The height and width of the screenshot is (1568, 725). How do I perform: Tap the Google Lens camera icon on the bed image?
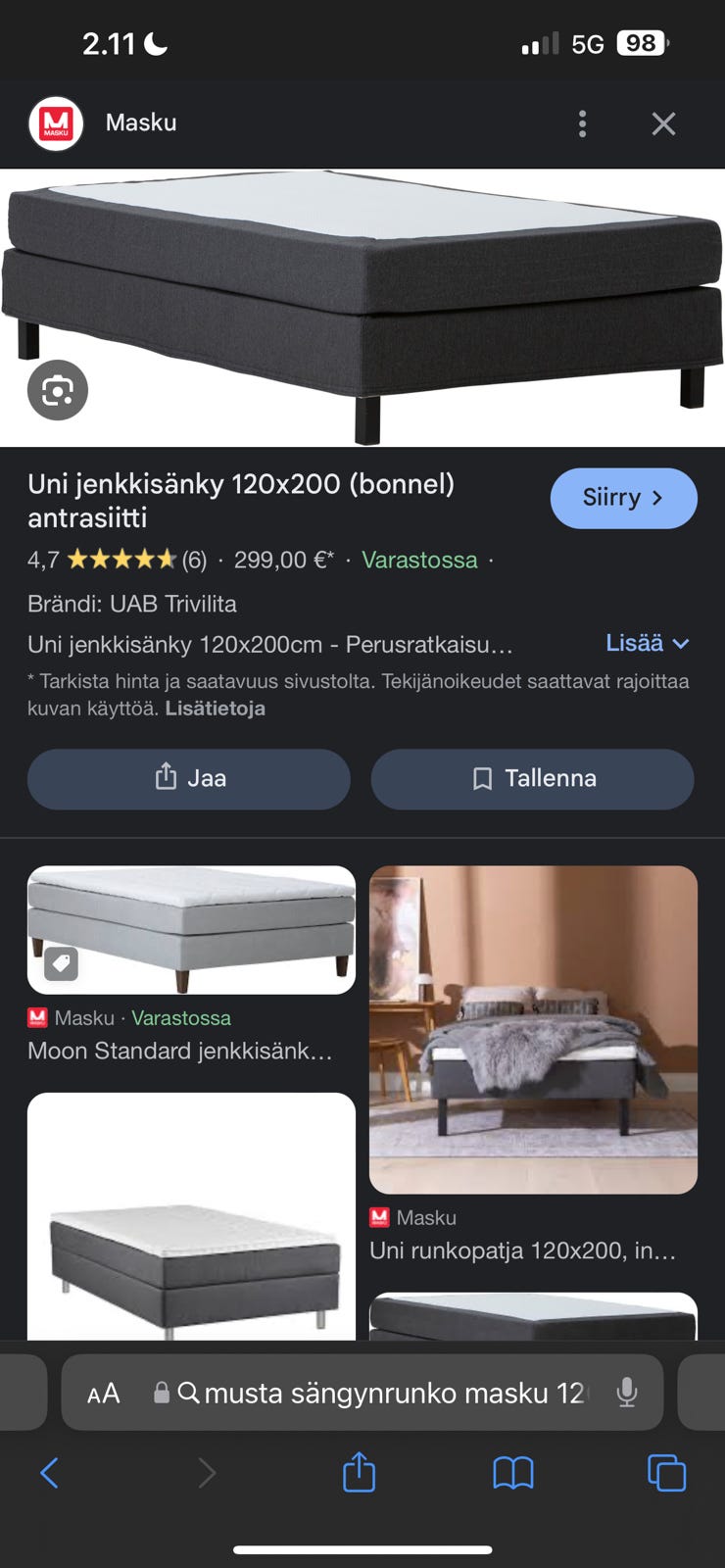tap(60, 390)
